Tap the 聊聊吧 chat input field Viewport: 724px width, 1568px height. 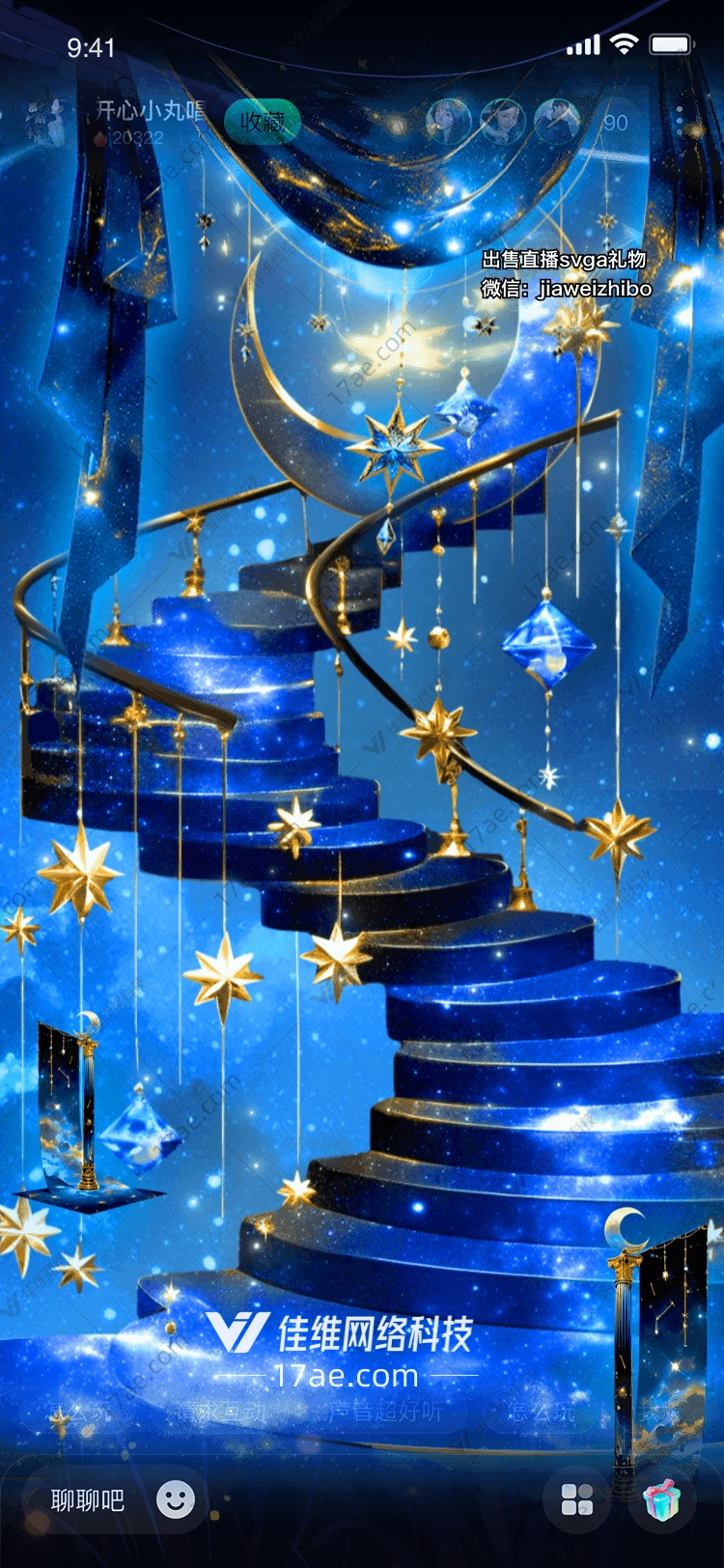(x=89, y=1499)
